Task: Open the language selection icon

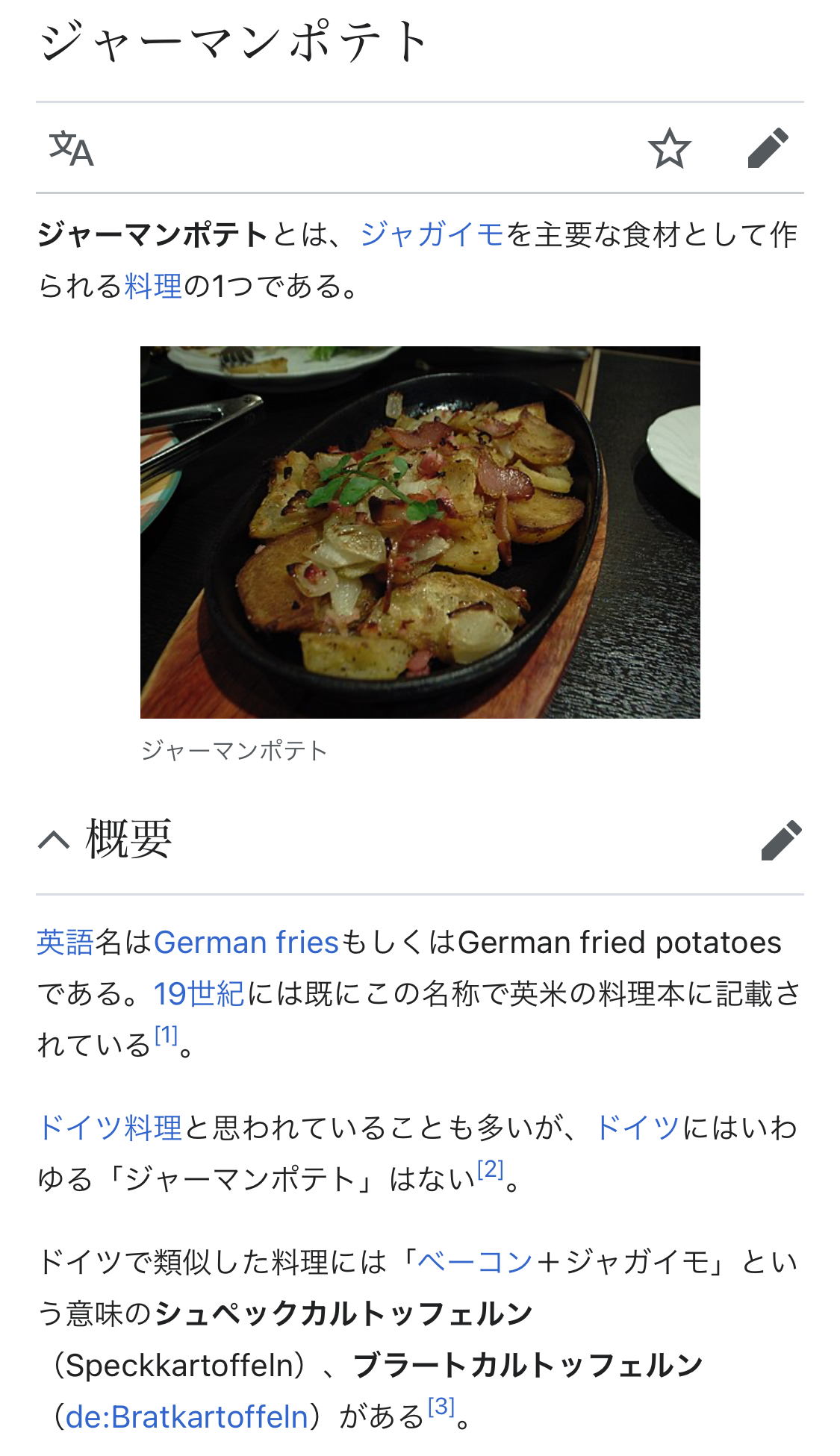Action: pyautogui.click(x=72, y=149)
